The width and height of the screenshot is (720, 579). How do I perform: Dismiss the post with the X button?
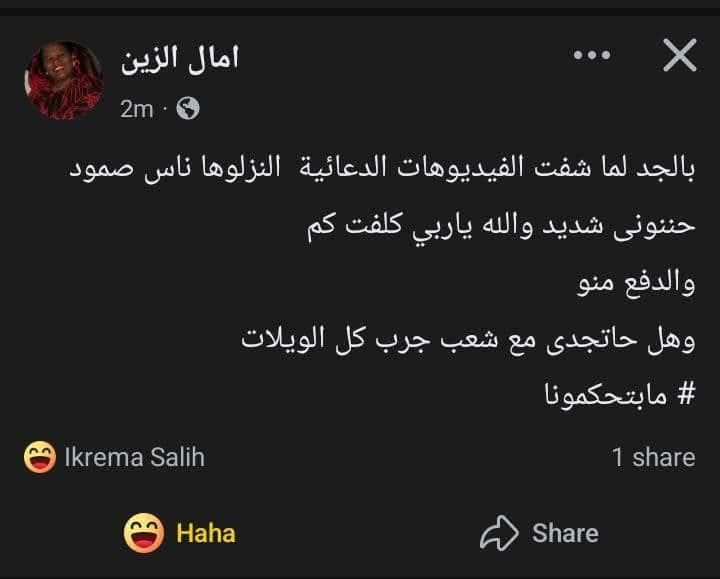click(x=679, y=57)
